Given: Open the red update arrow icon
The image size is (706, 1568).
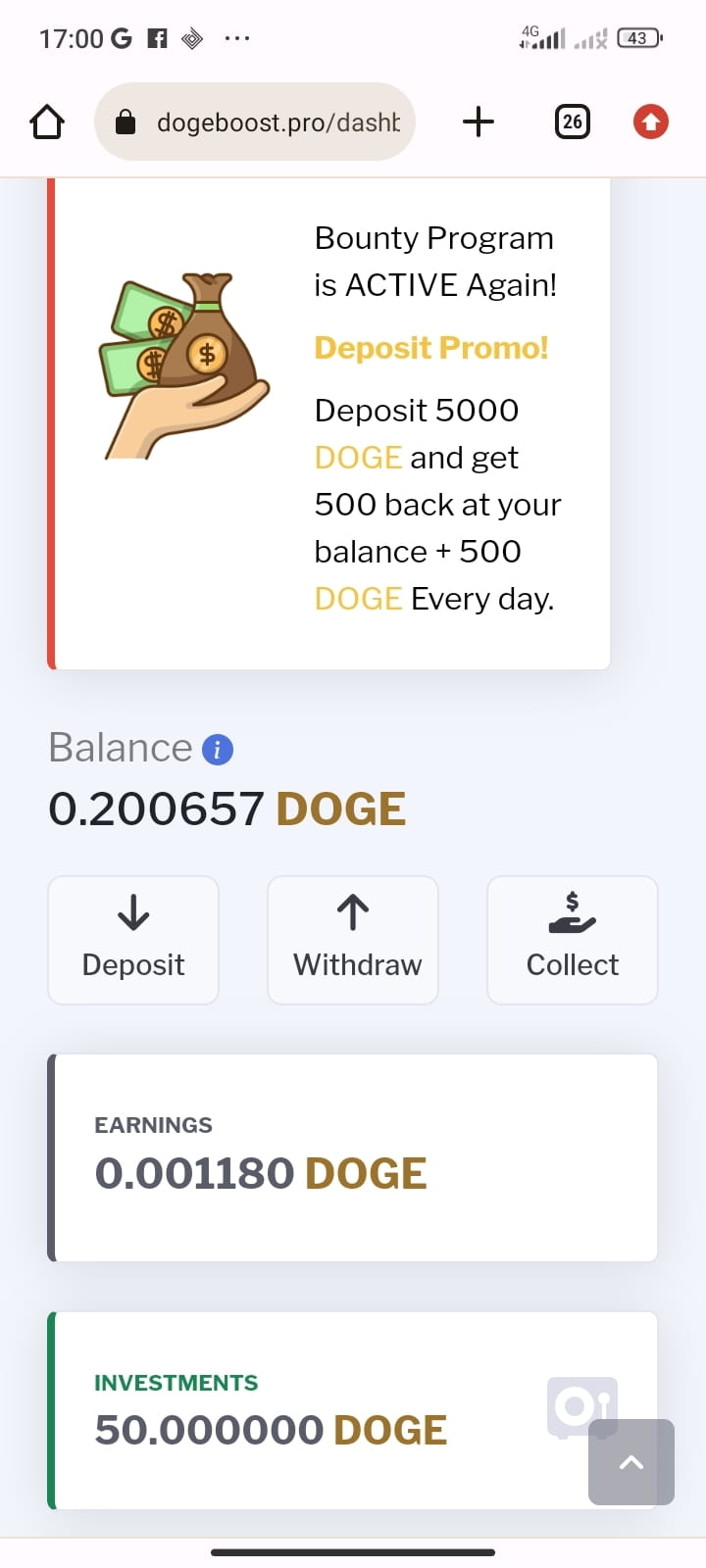Looking at the screenshot, I should (650, 122).
